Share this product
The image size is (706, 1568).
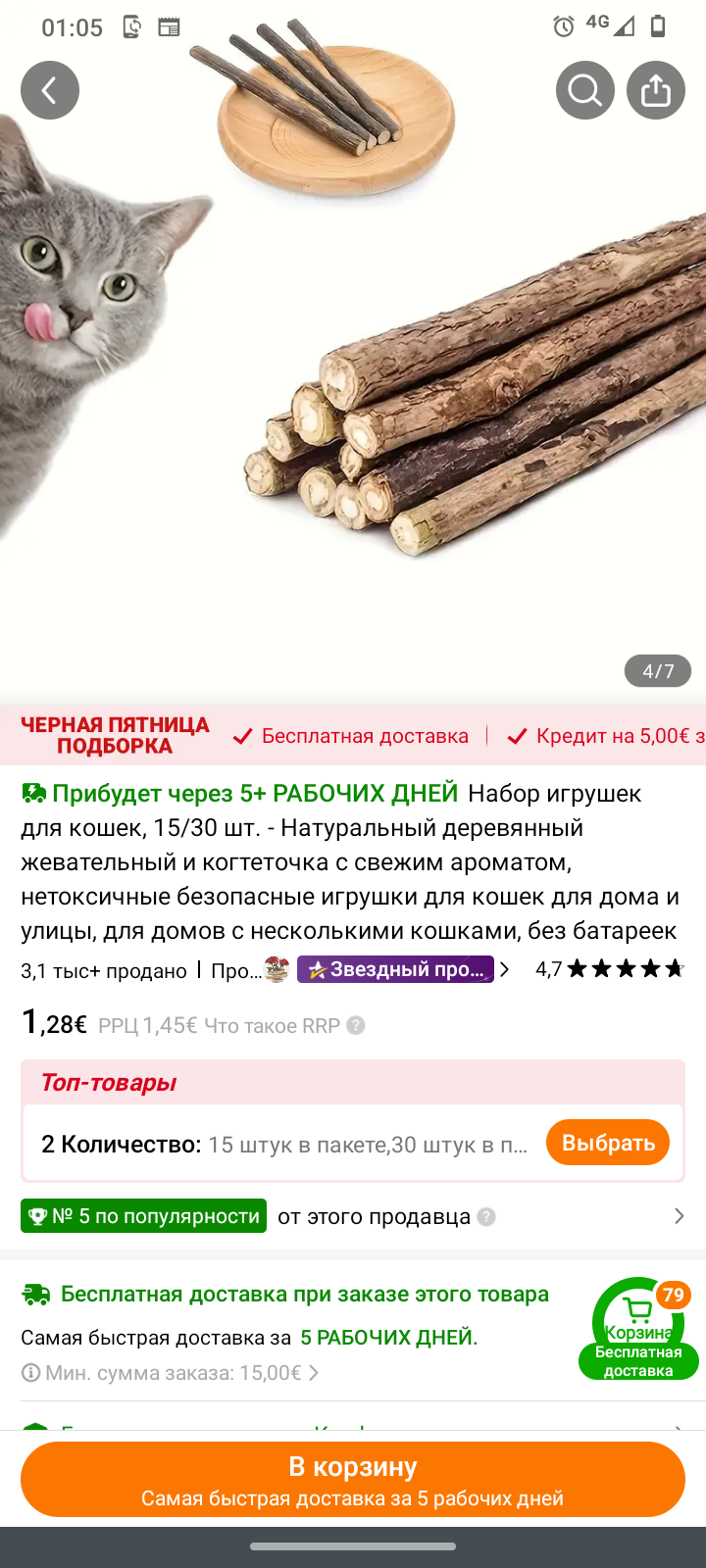click(x=656, y=90)
